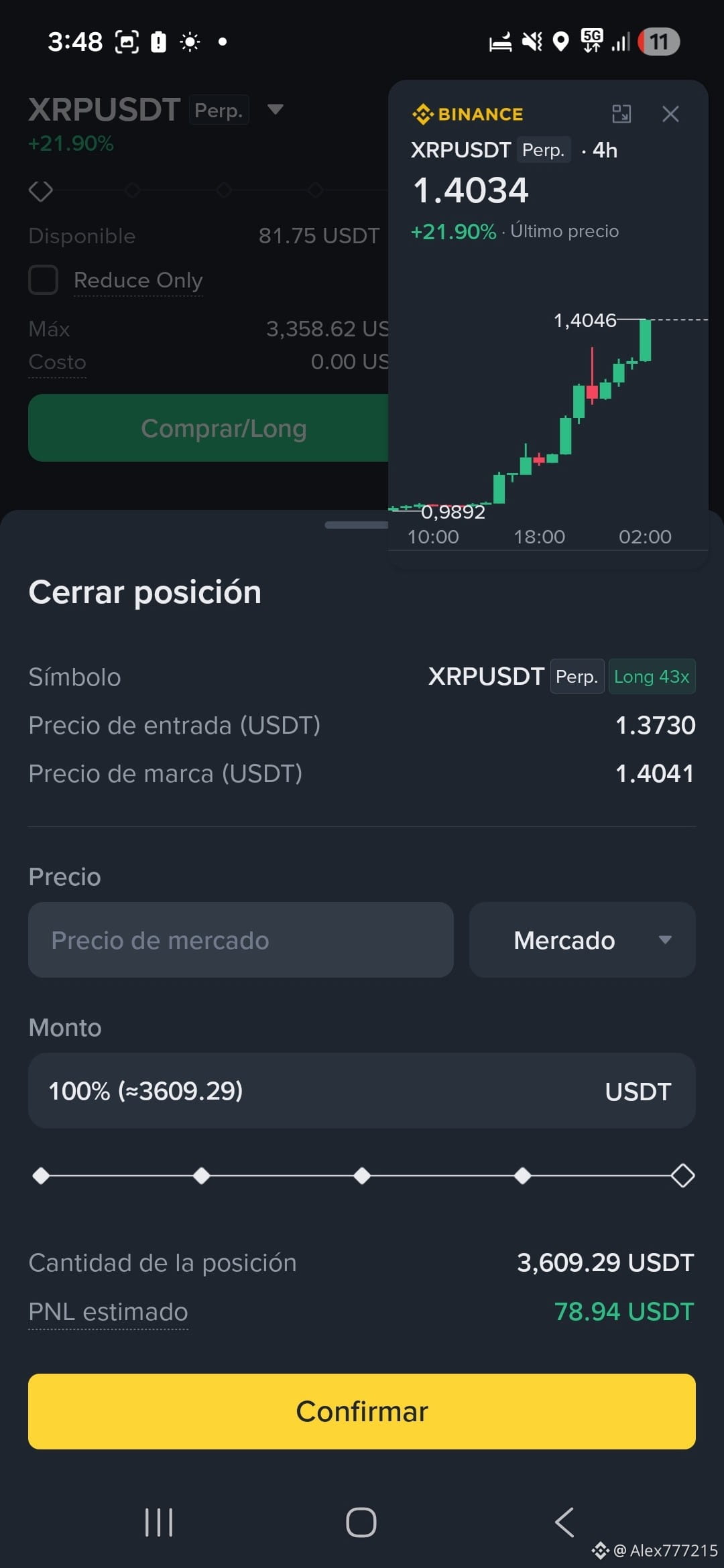Open the Mercado order type dropdown
724x1568 pixels.
[582, 939]
